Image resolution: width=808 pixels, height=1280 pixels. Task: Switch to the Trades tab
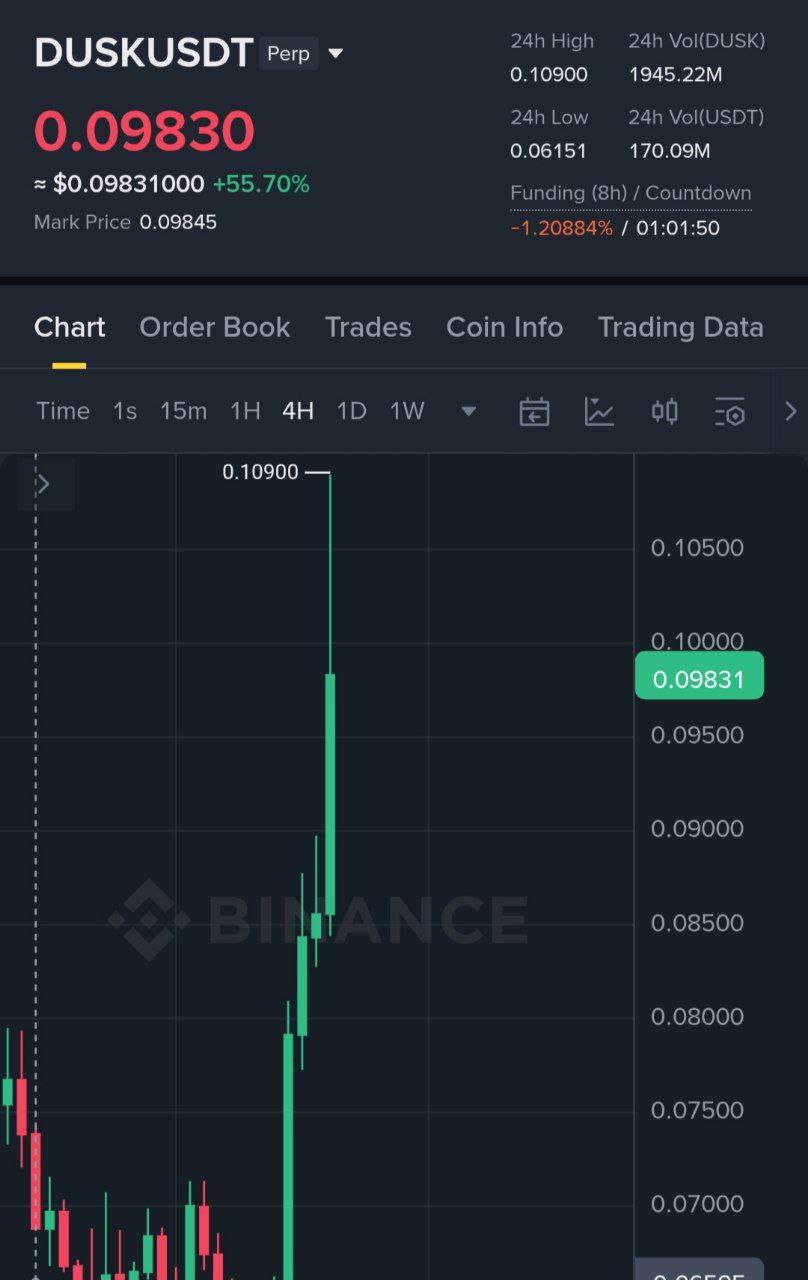tap(368, 327)
